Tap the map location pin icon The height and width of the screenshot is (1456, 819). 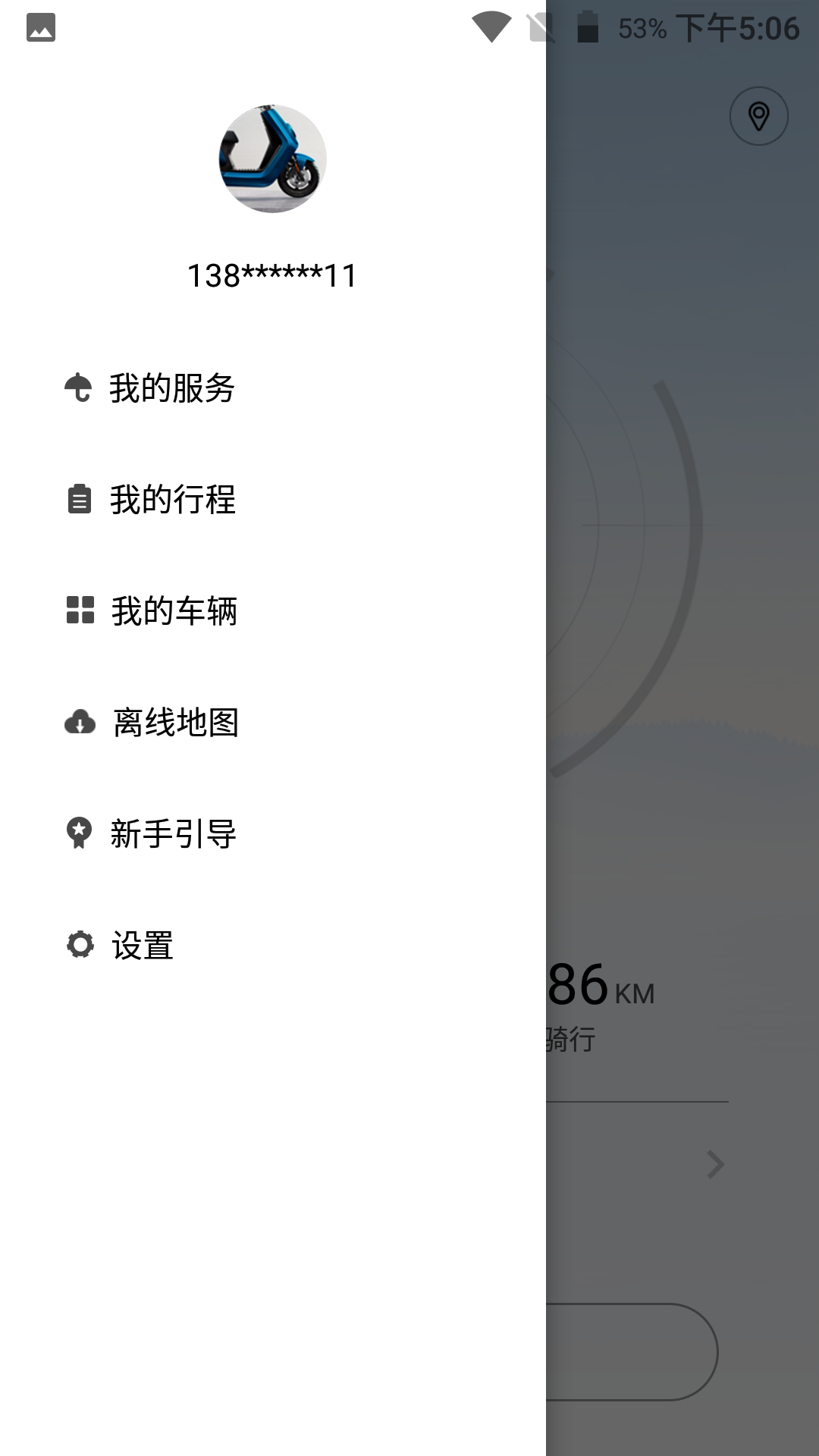click(x=759, y=117)
